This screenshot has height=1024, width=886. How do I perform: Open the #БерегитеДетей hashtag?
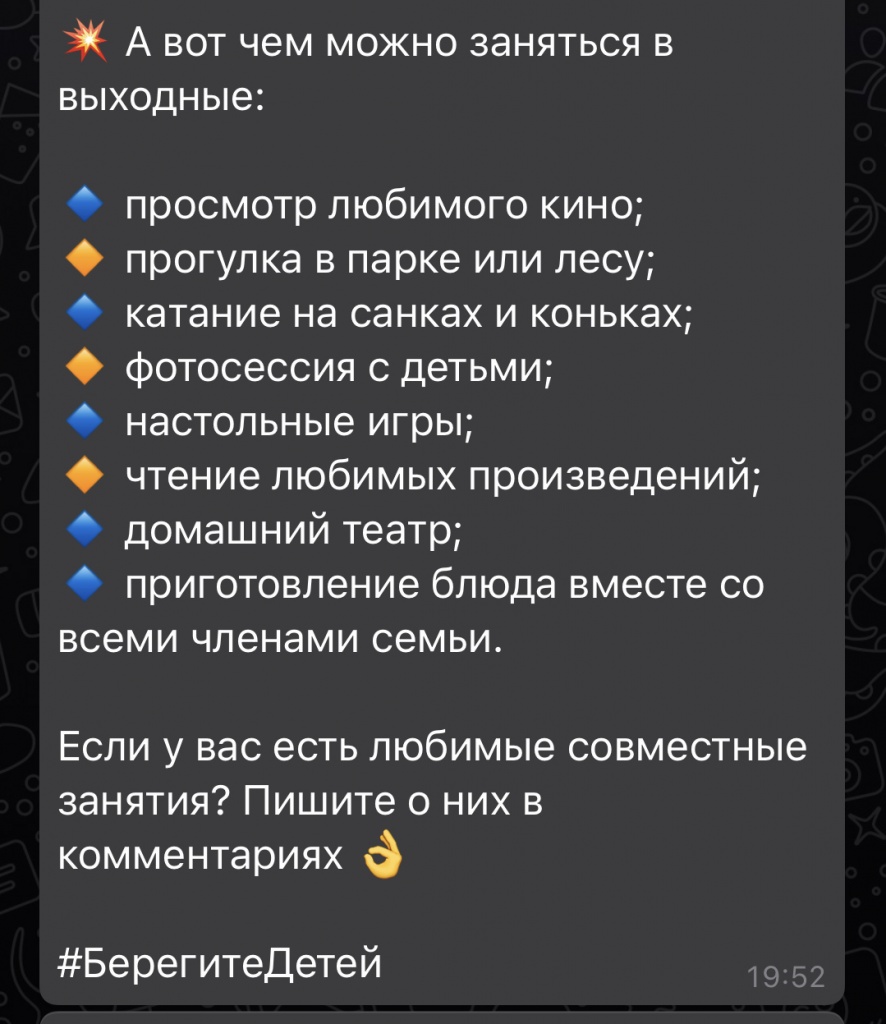coord(222,964)
